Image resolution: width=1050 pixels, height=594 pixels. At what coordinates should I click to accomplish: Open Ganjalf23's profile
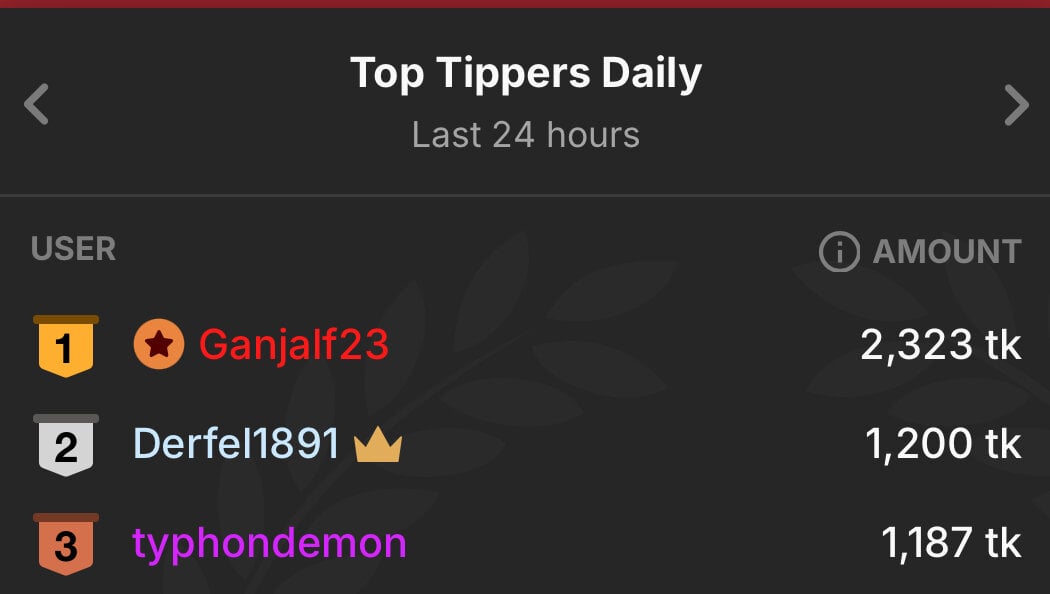click(x=293, y=346)
